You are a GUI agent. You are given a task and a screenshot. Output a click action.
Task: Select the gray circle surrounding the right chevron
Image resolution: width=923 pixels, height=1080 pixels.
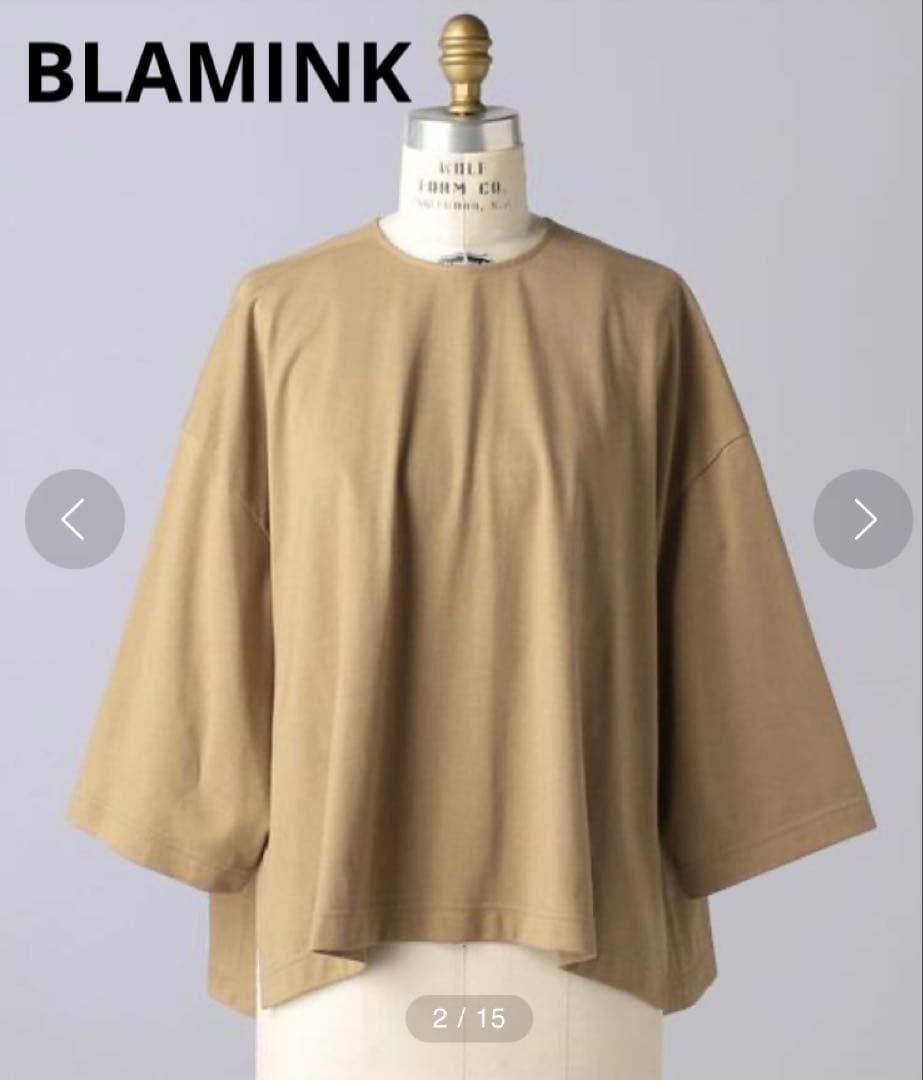861,518
